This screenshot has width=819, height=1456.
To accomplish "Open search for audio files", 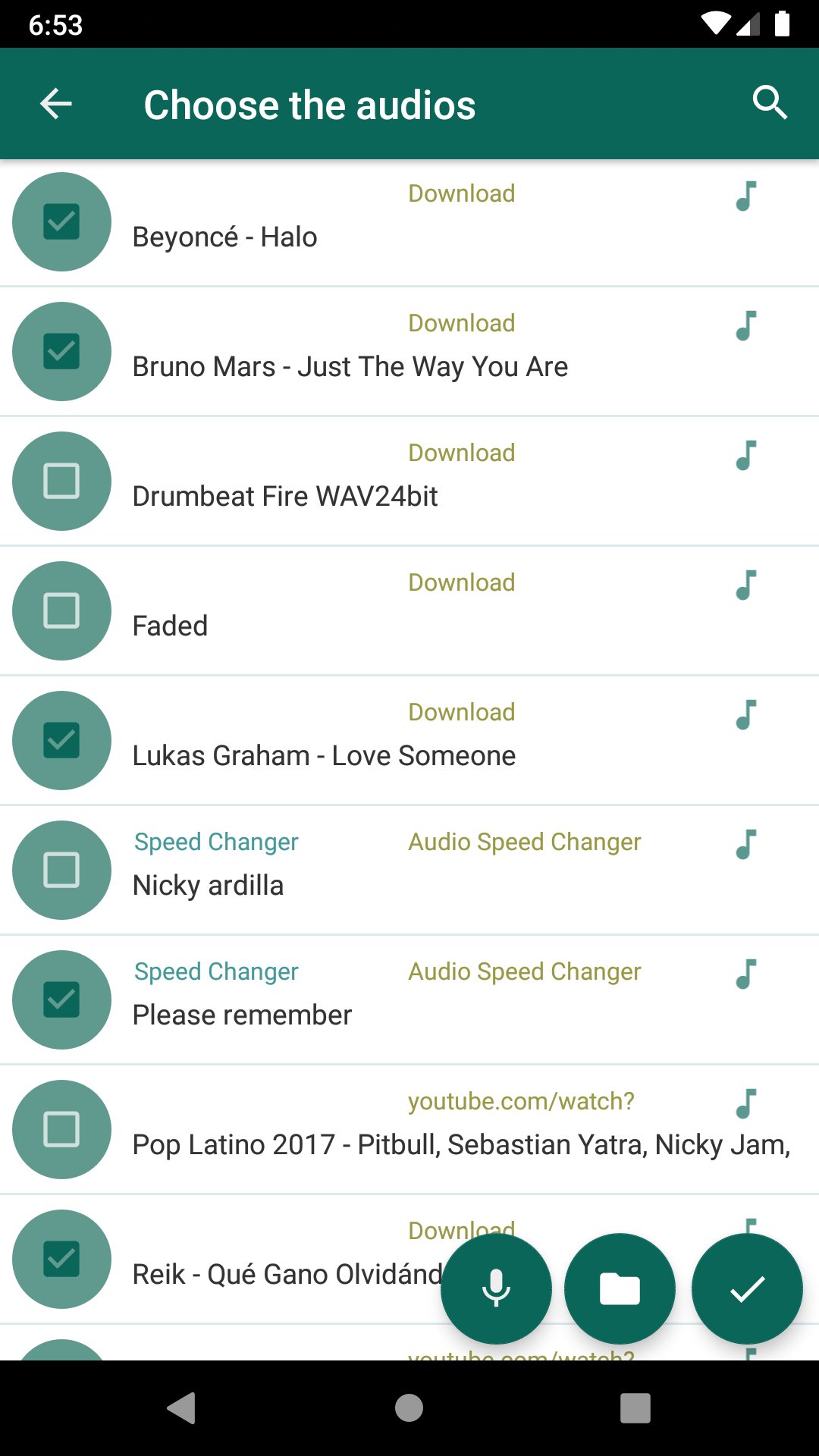I will [x=769, y=102].
